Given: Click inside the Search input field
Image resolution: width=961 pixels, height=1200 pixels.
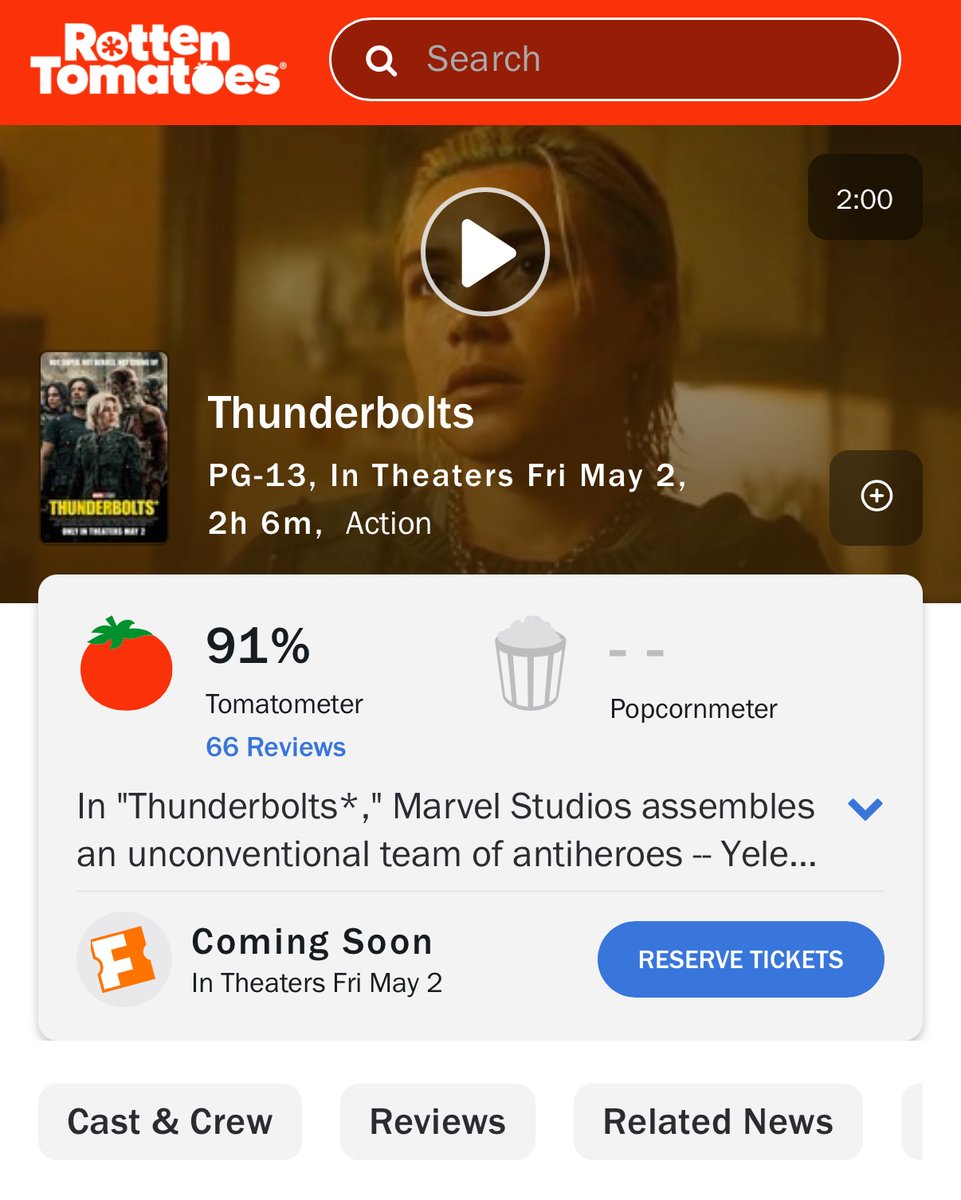Looking at the screenshot, I should point(615,60).
